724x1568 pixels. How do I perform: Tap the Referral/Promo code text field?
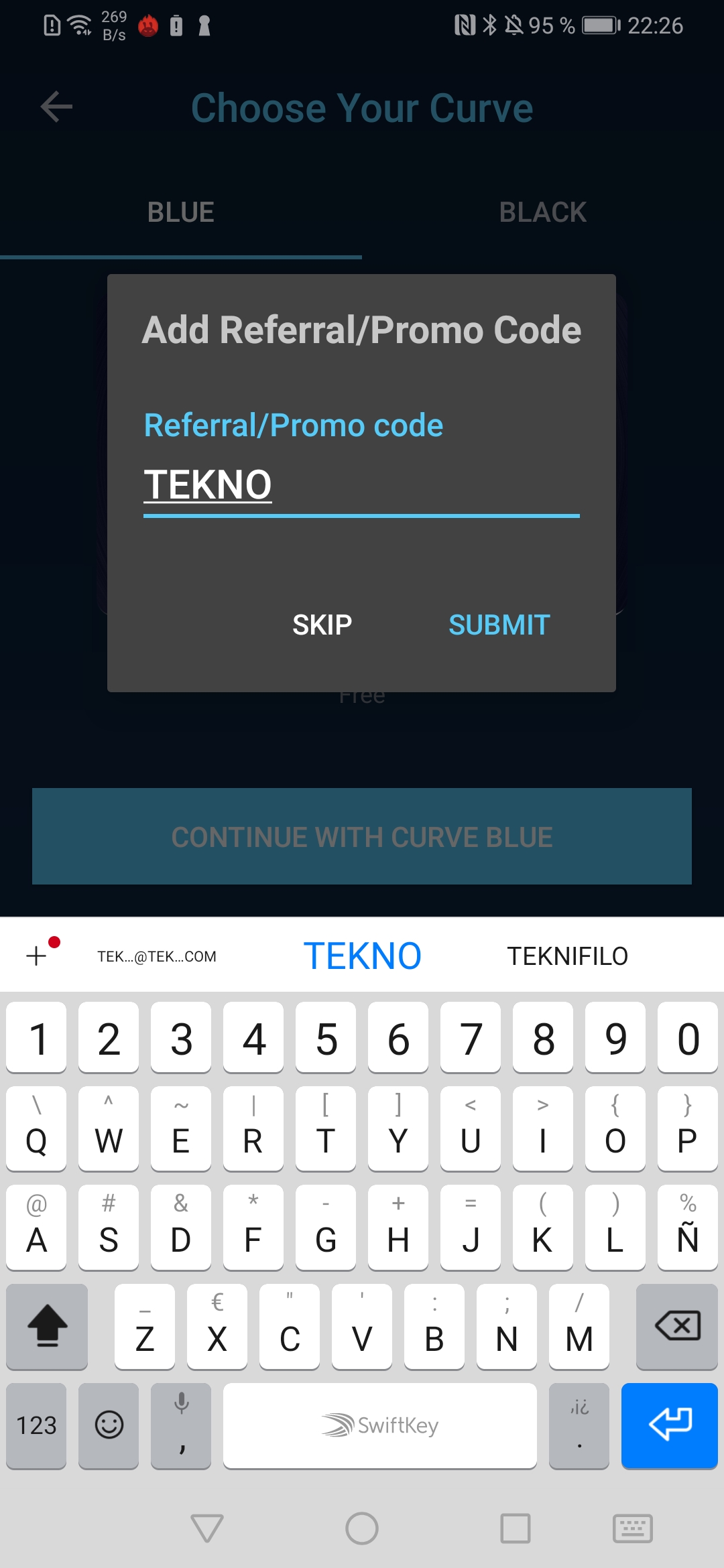click(361, 485)
